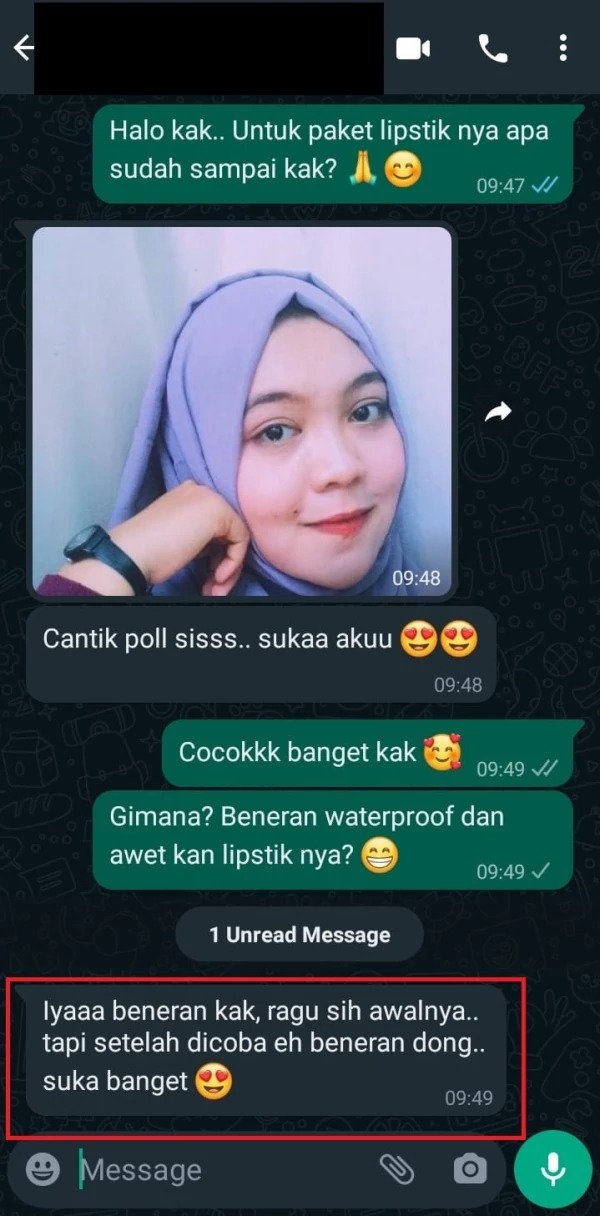Open the camera from message bar

point(469,1169)
